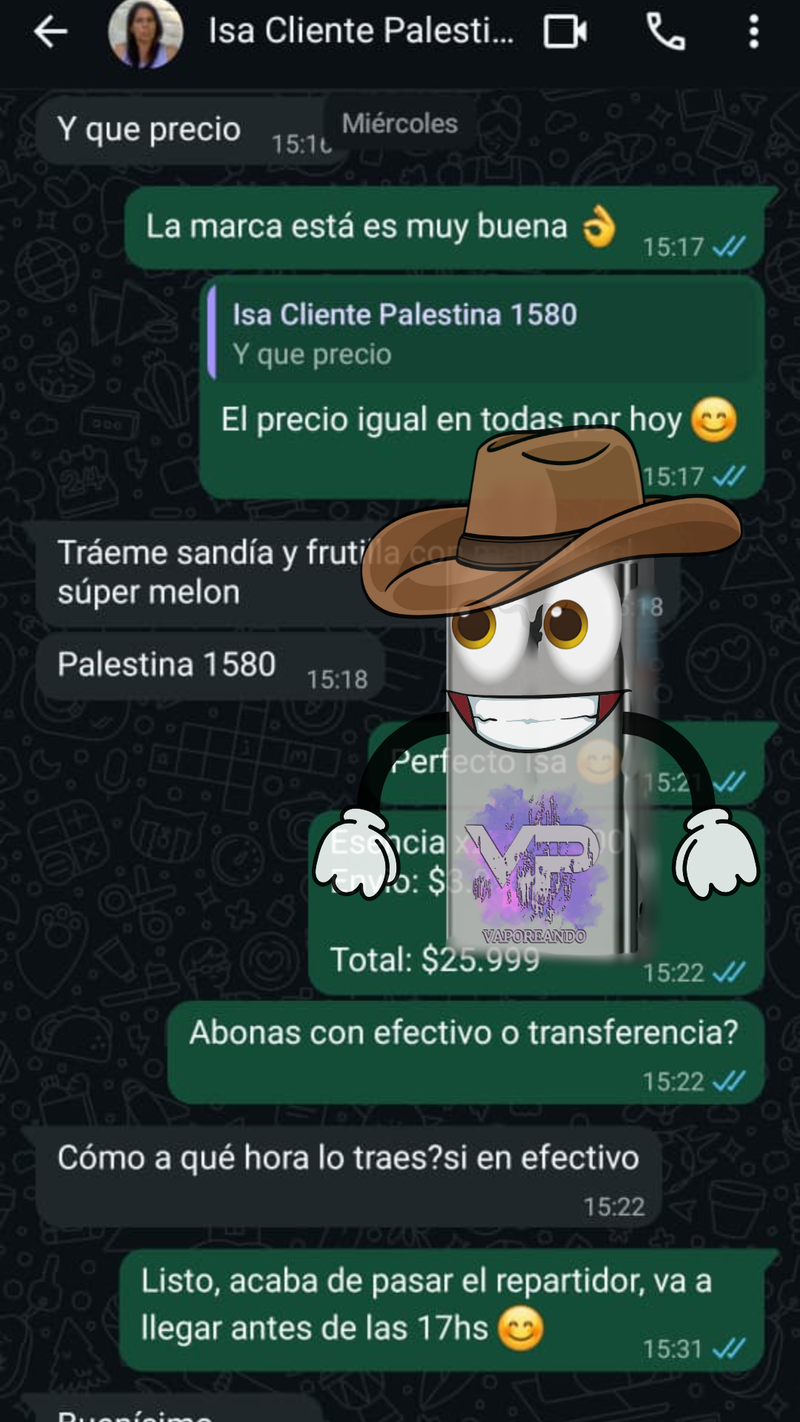Image resolution: width=800 pixels, height=1422 pixels.
Task: Tap the gray checkmarks beside 'Y que precio'
Action: tap(312, 141)
